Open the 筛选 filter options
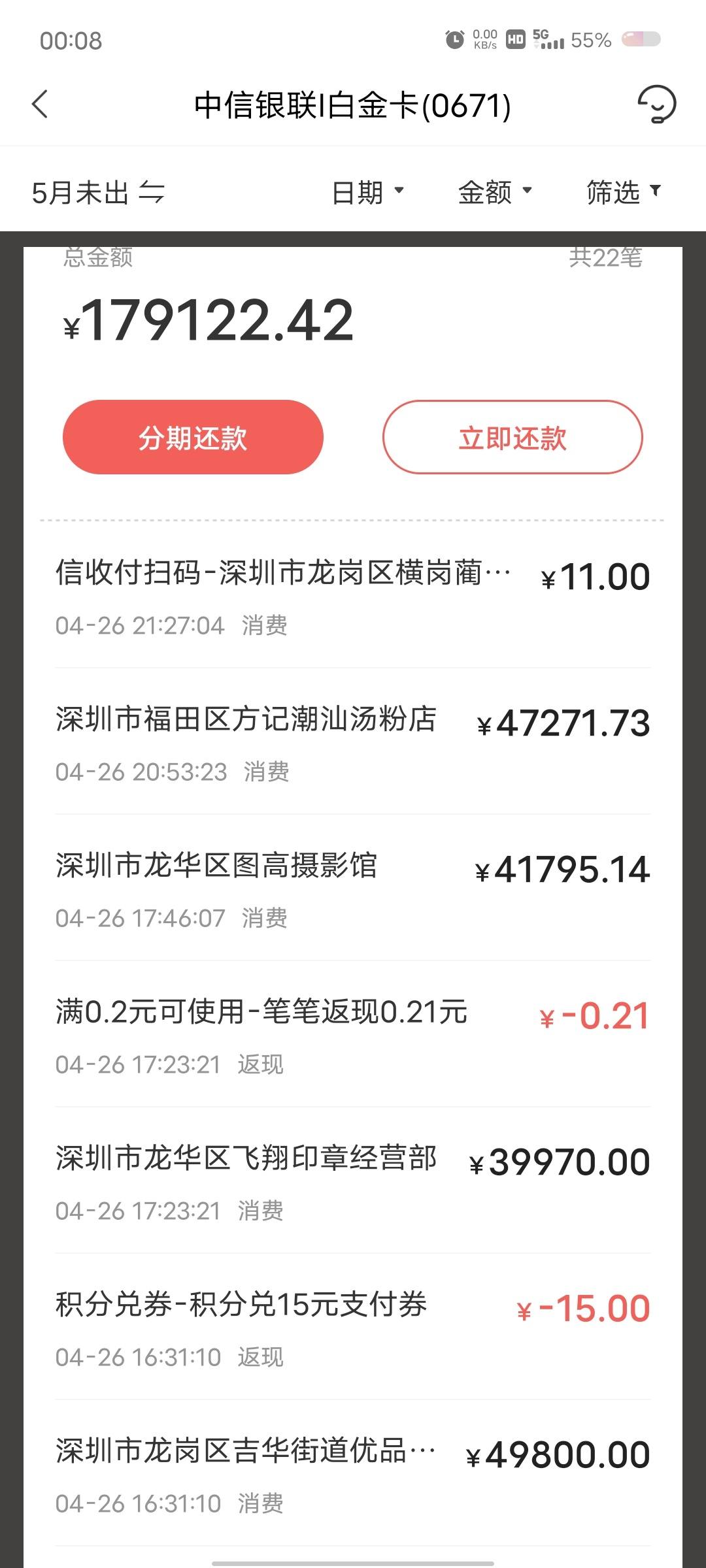 624,192
